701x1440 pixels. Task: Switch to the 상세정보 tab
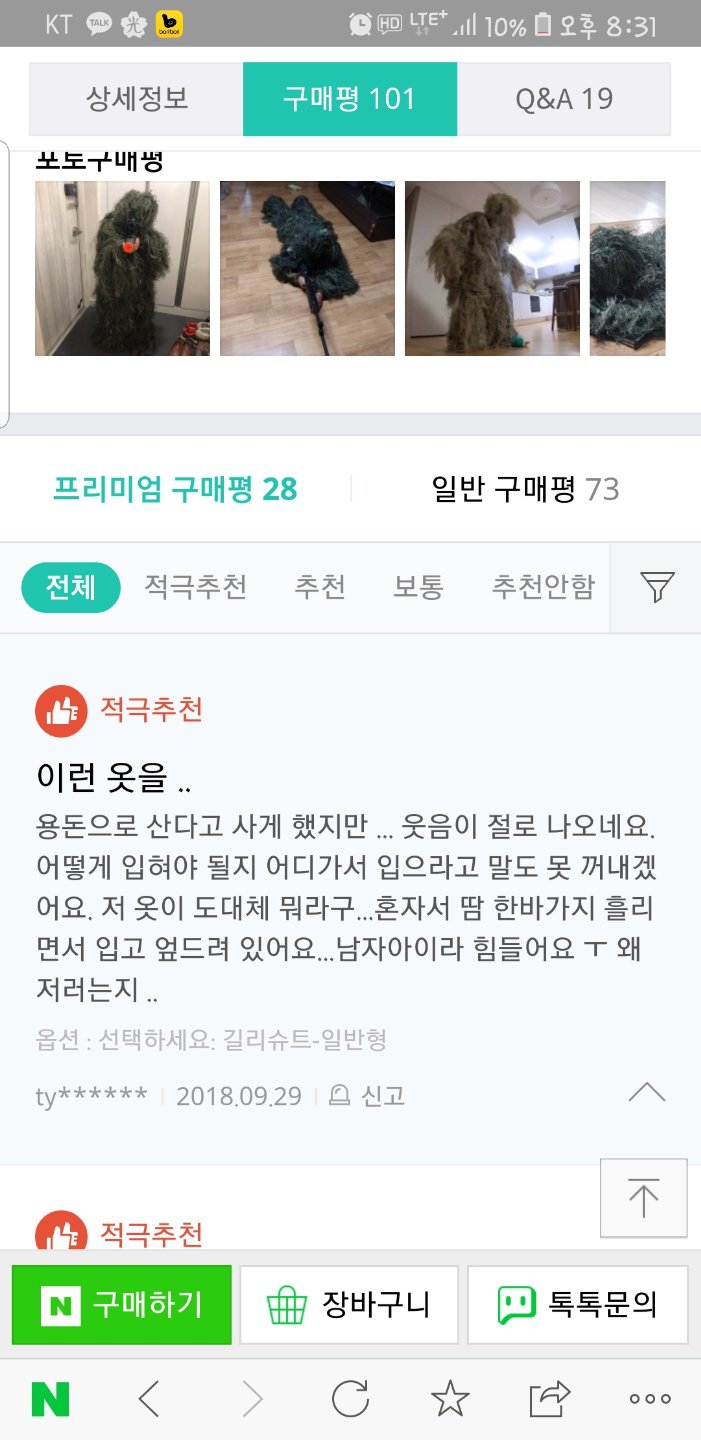point(137,99)
